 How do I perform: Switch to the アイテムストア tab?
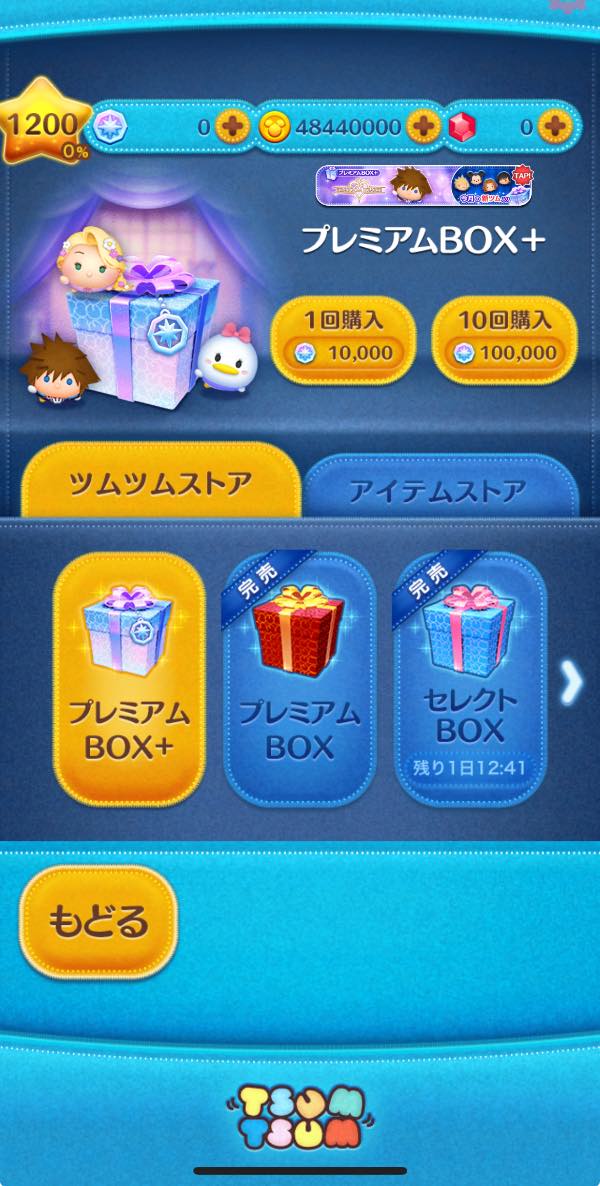tap(439, 490)
